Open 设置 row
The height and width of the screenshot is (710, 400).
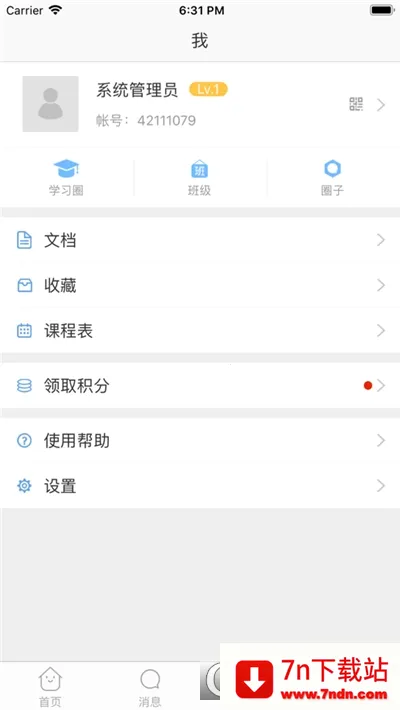(200, 485)
